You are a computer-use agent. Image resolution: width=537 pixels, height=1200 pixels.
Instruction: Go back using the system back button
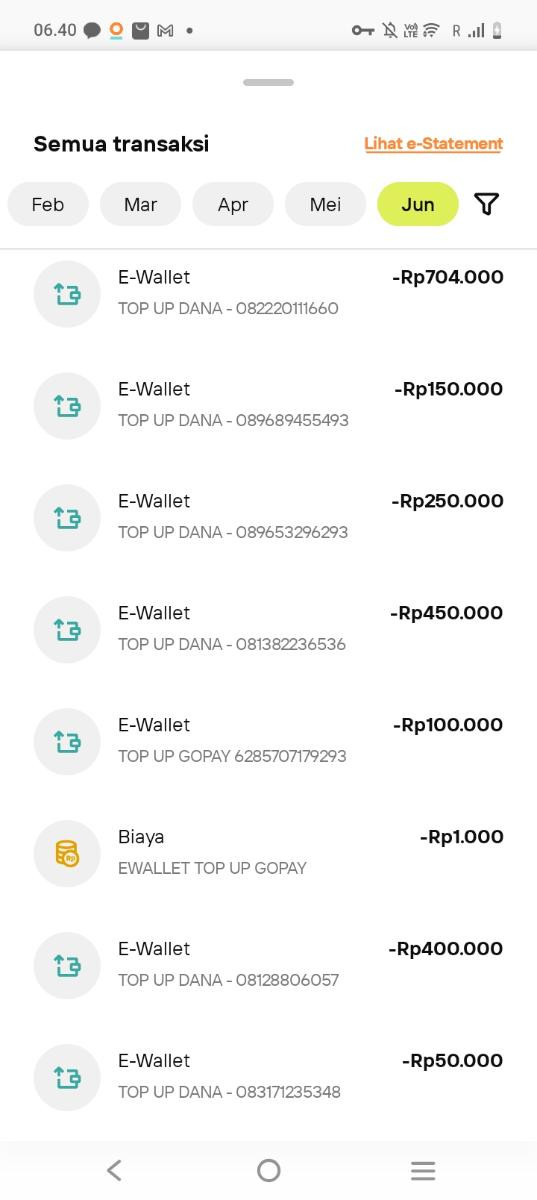[x=114, y=1170]
